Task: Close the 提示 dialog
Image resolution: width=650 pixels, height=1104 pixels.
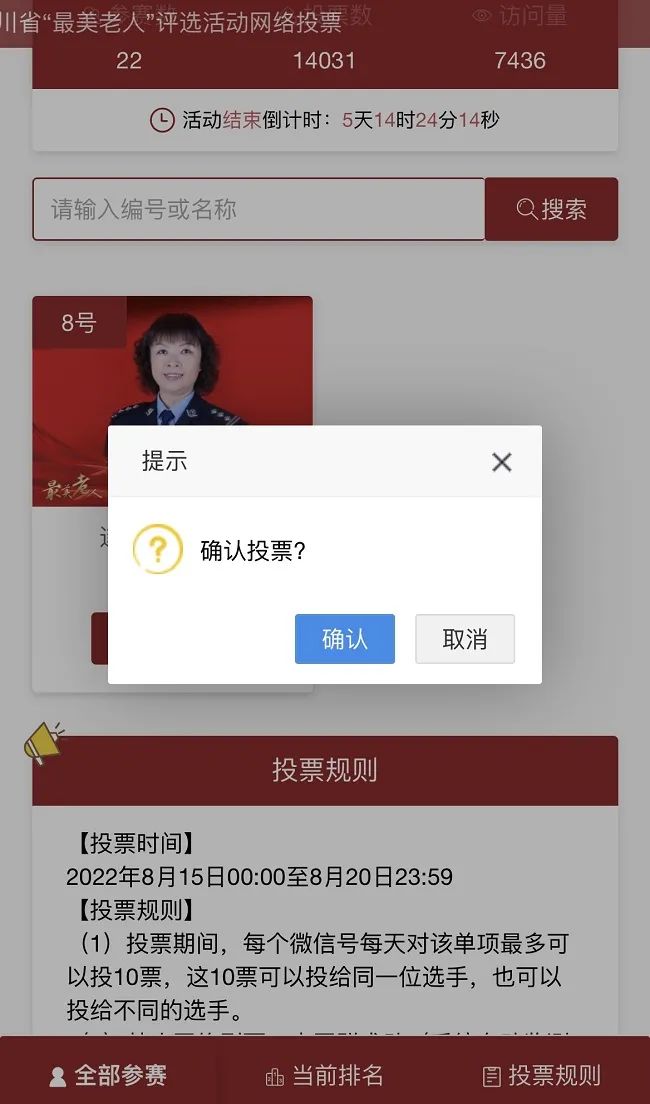Action: point(502,462)
